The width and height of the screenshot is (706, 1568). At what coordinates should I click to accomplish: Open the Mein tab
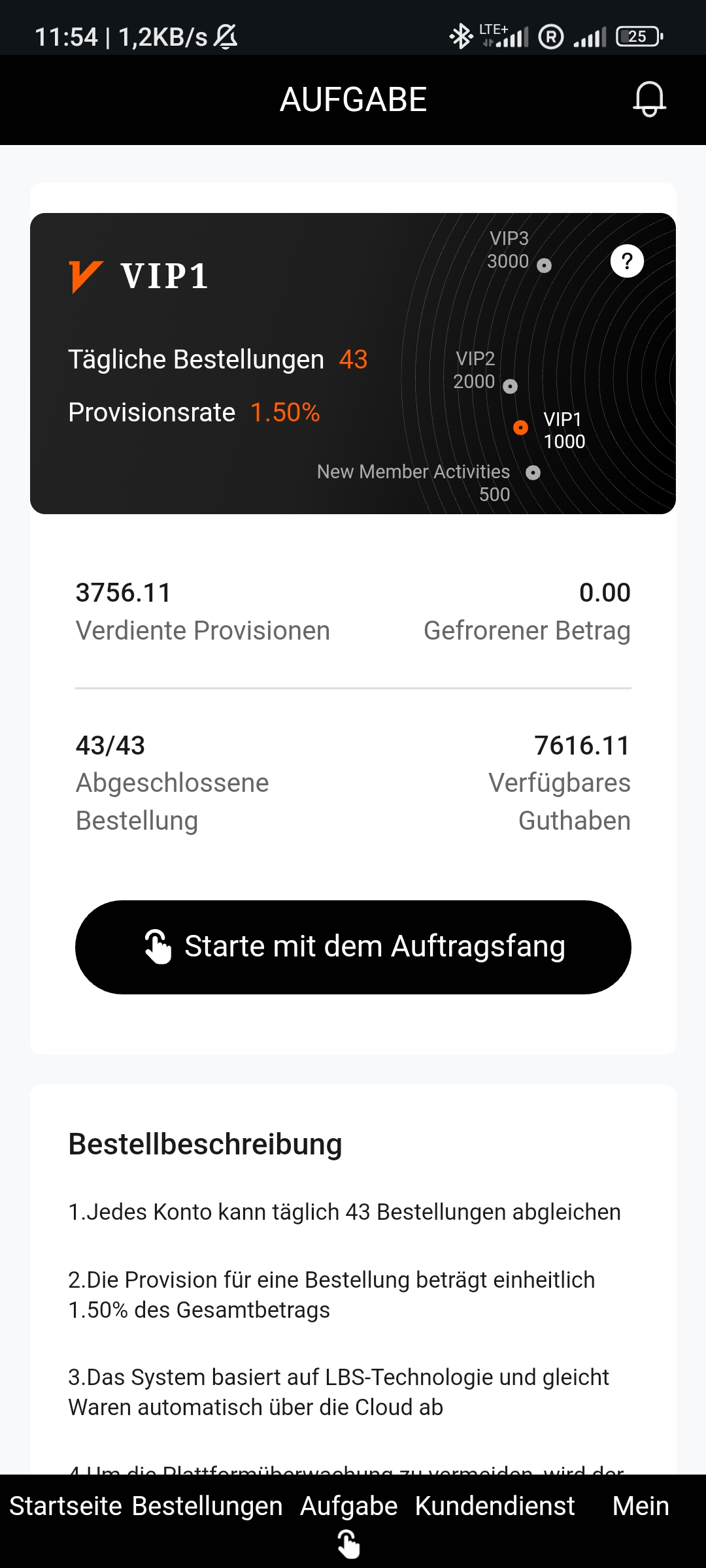pos(641,1506)
